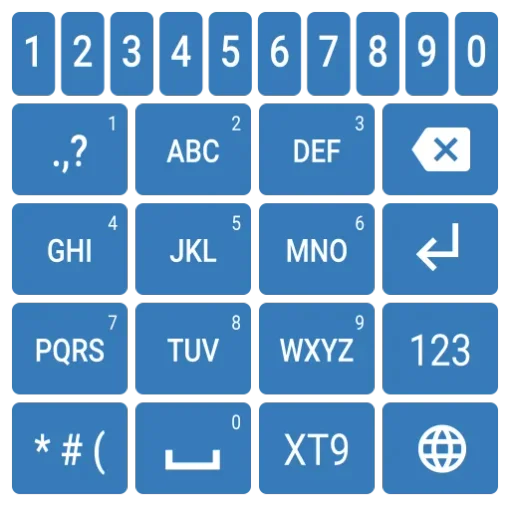Switch to the 123 numeric layout
Image resolution: width=510 pixels, height=510 pixels.
click(x=440, y=349)
